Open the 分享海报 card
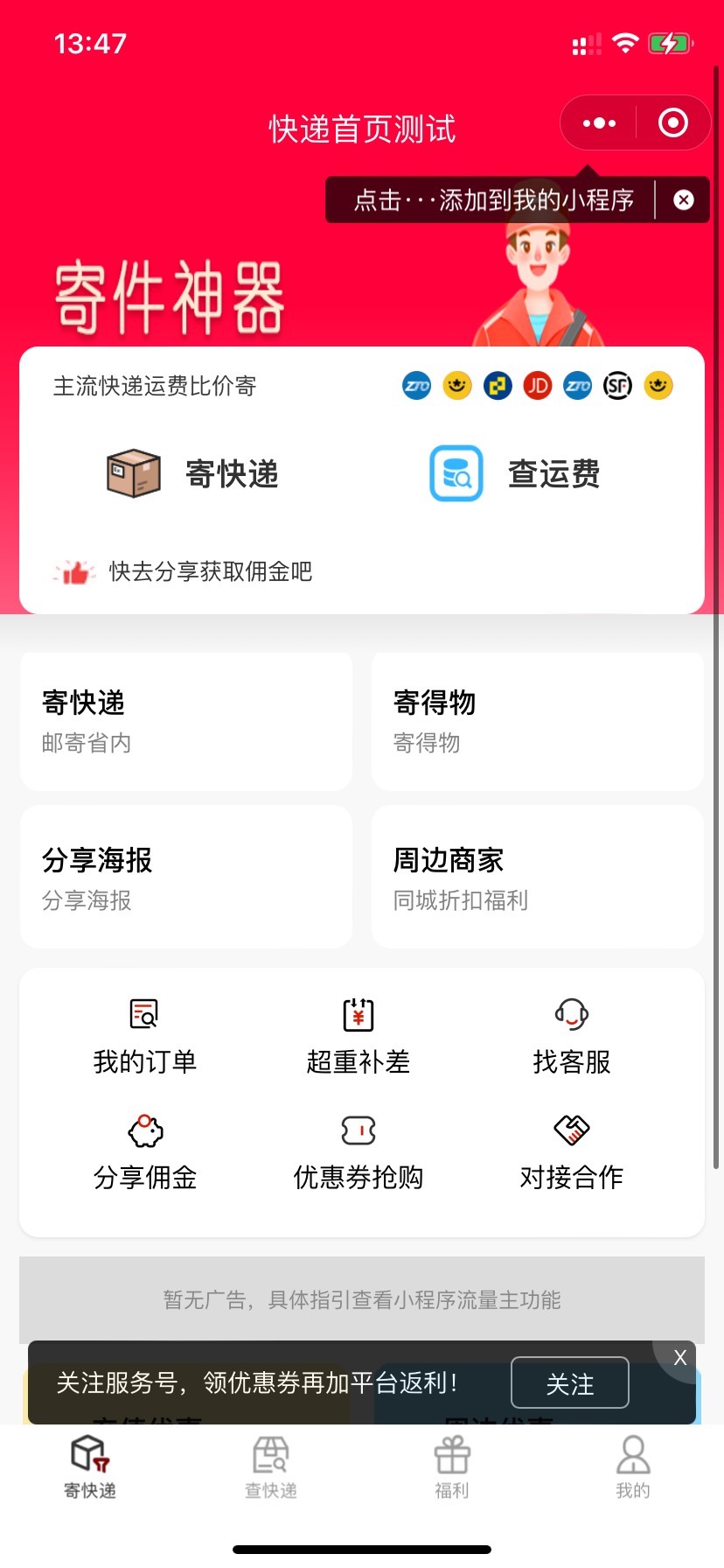 [185, 878]
